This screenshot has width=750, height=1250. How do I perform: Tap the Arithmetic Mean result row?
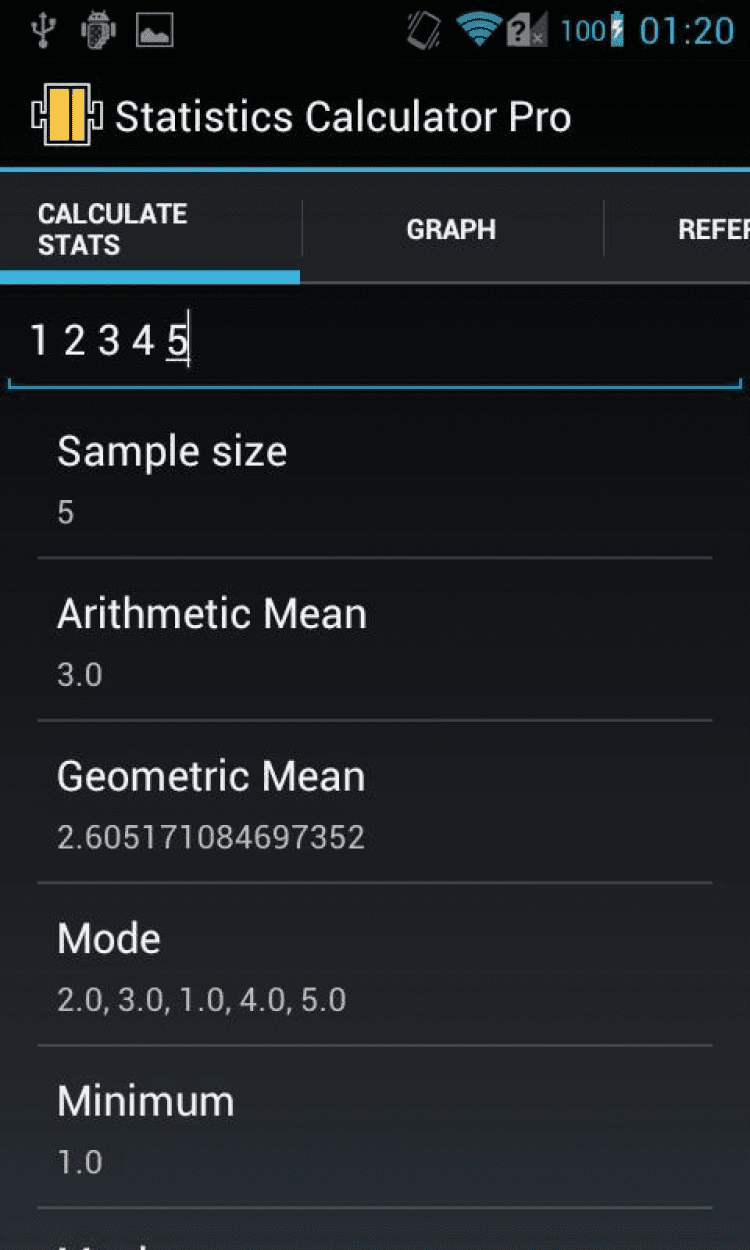point(374,641)
